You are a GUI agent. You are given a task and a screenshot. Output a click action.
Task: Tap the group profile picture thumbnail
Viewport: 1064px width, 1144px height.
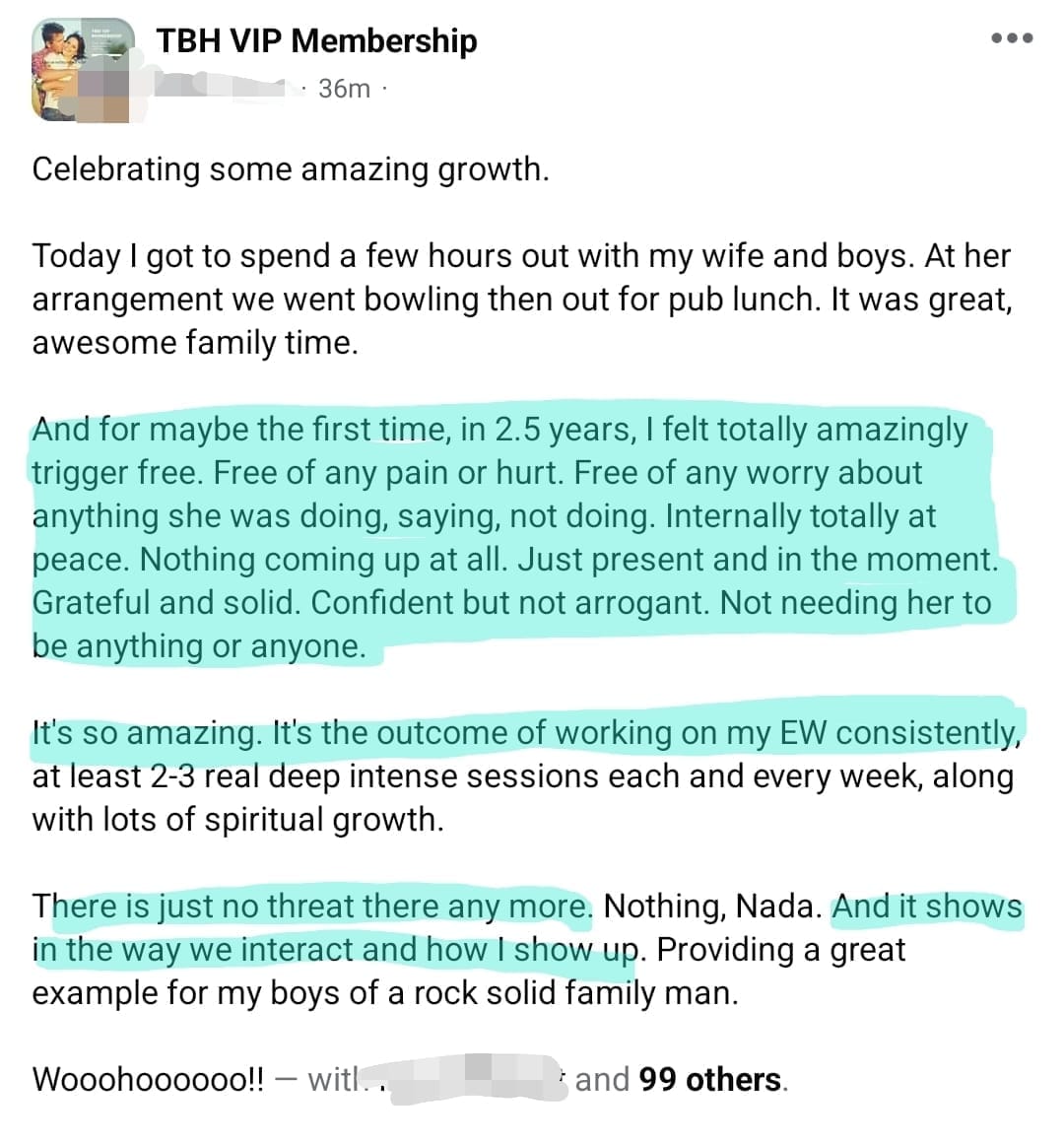pyautogui.click(x=83, y=70)
